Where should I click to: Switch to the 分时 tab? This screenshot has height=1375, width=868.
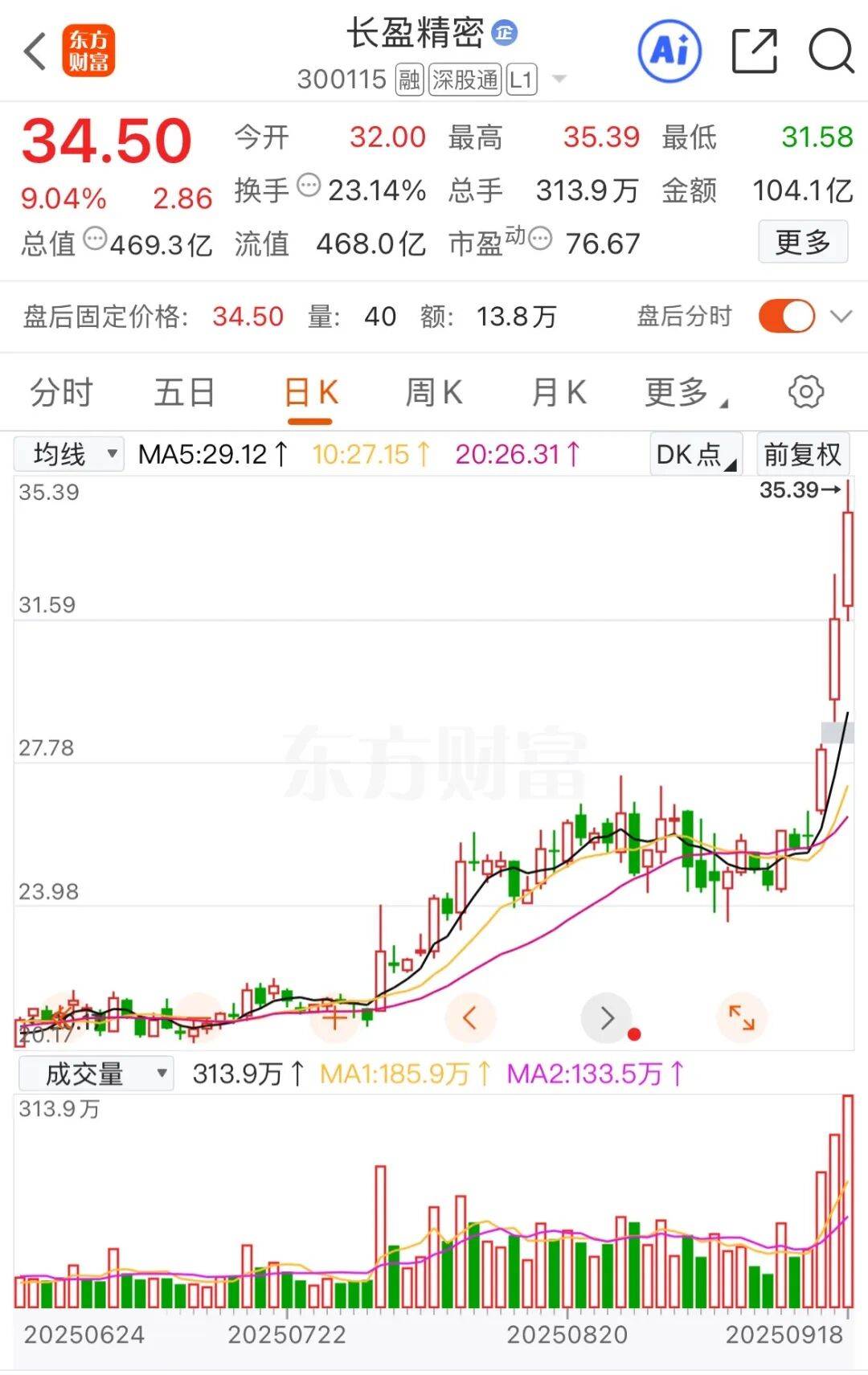pos(61,391)
